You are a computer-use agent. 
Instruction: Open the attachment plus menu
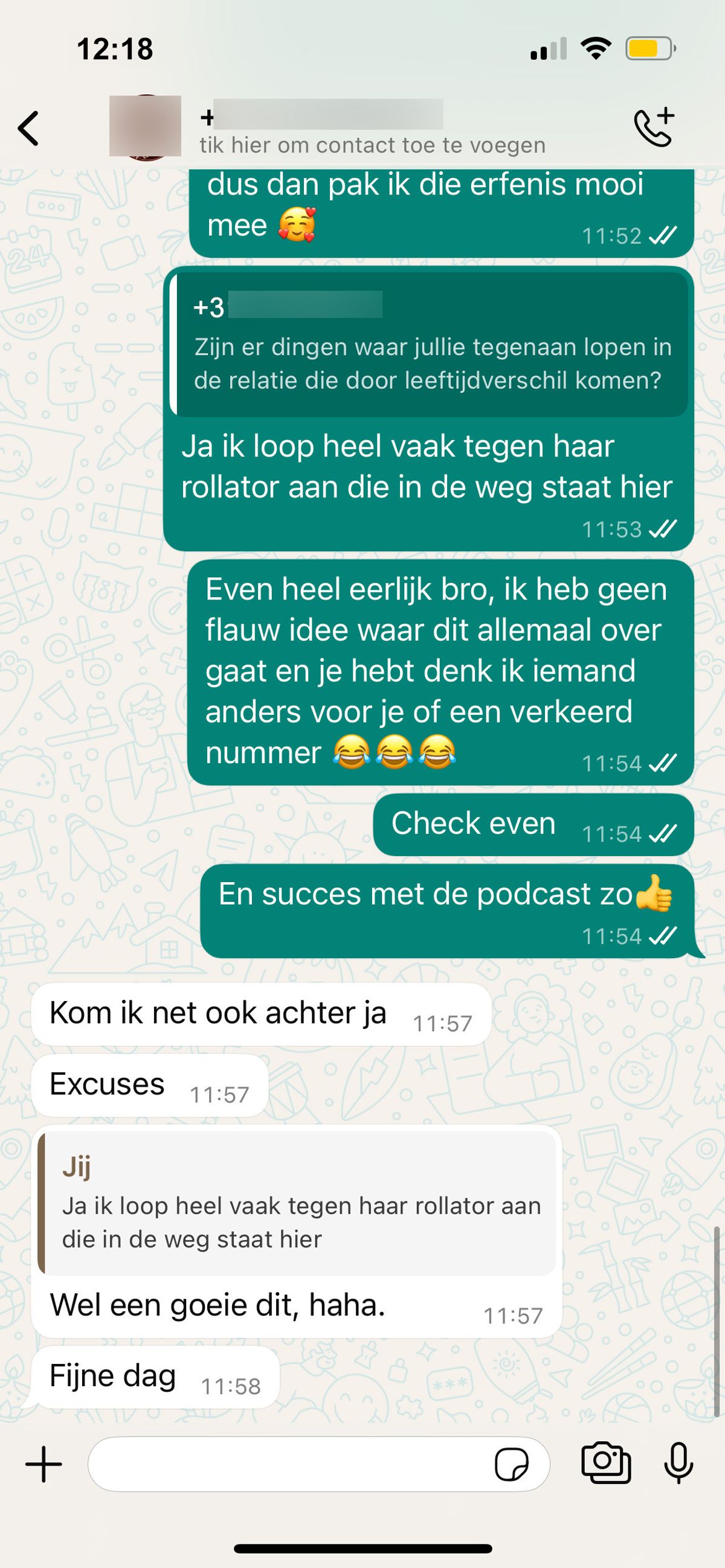[x=44, y=1465]
